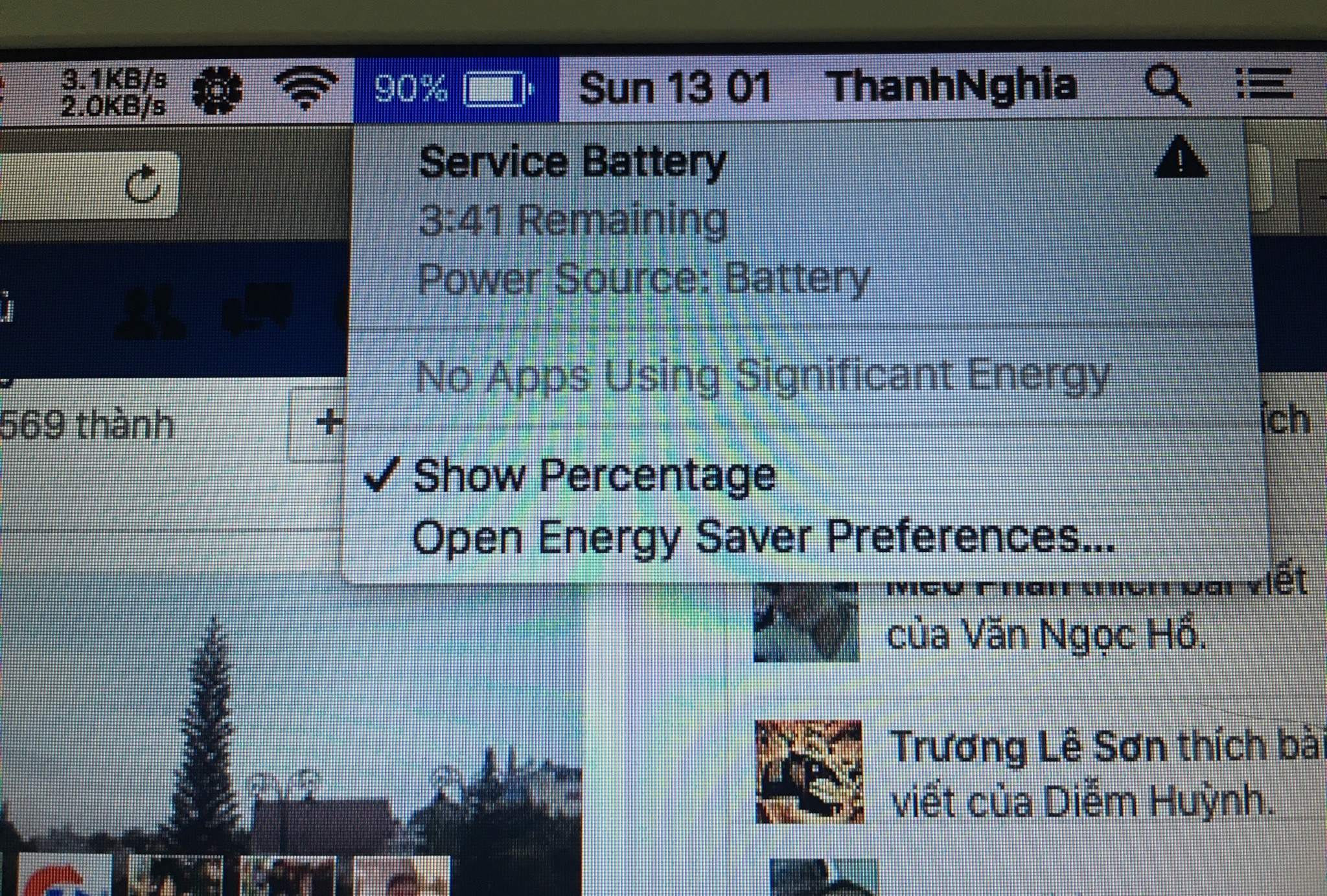1327x896 pixels.
Task: Open the ThanhNghia user menu
Action: 952,86
